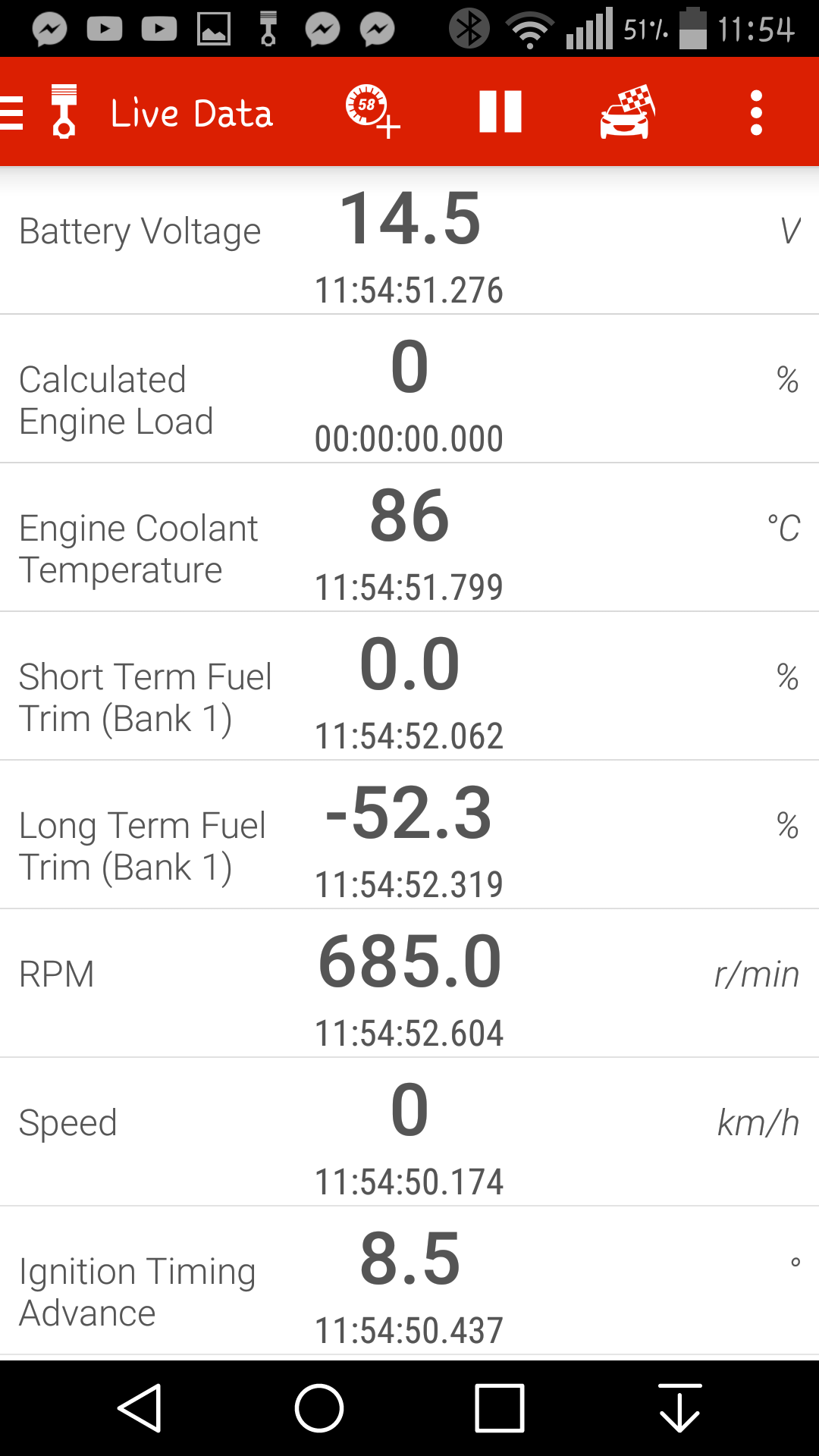
Task: Go back using system back button
Action: [x=140, y=1408]
